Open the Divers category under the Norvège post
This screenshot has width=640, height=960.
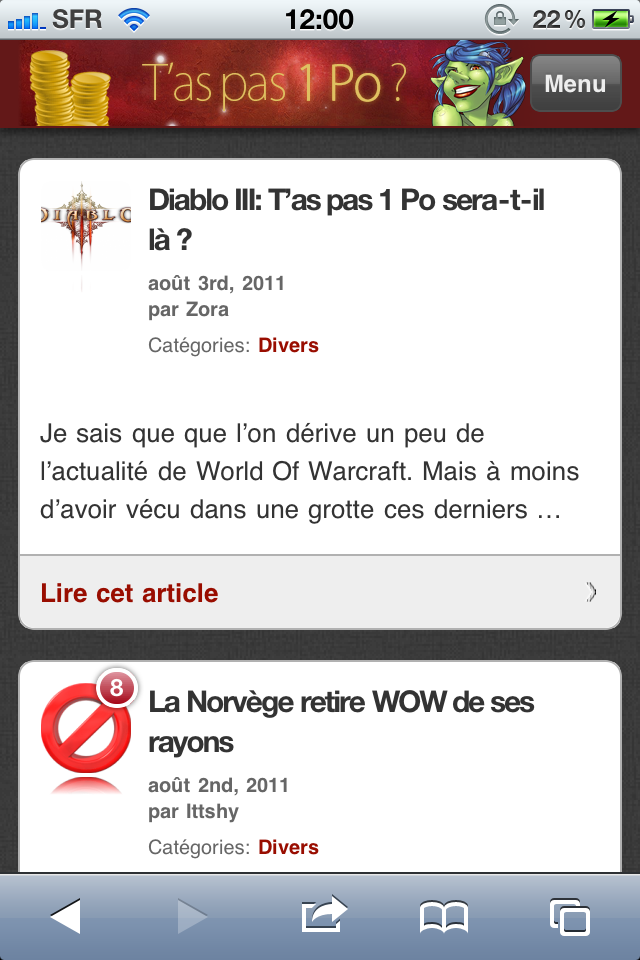click(288, 848)
